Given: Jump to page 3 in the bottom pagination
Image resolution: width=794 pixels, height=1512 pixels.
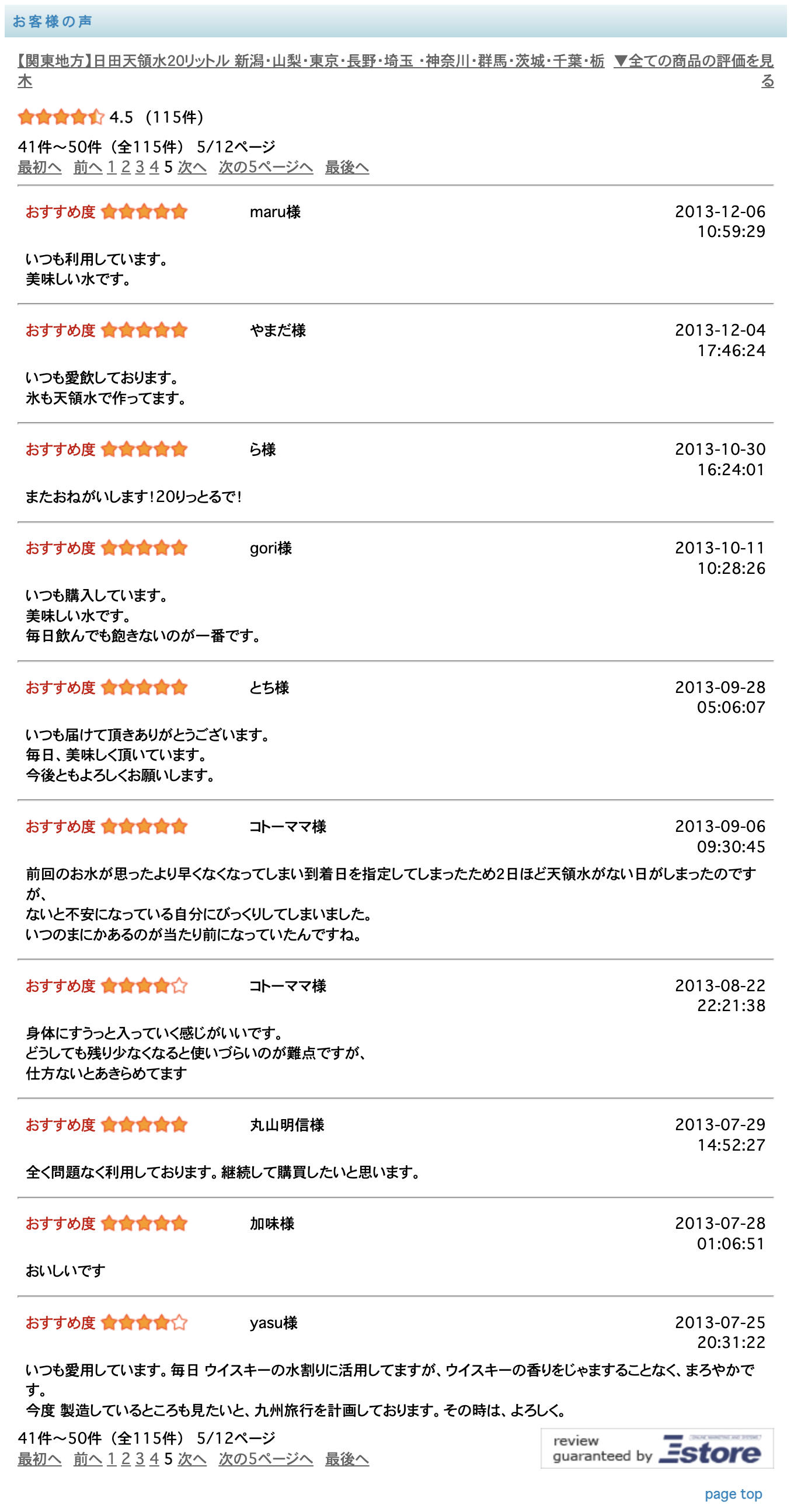Looking at the screenshot, I should click(140, 1459).
